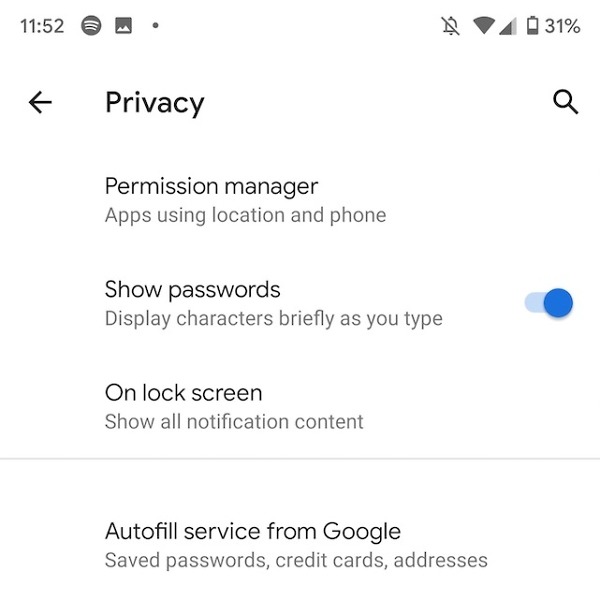Viewport: 600px width, 600px height.
Task: Search settings with the magnifier icon
Action: (565, 102)
